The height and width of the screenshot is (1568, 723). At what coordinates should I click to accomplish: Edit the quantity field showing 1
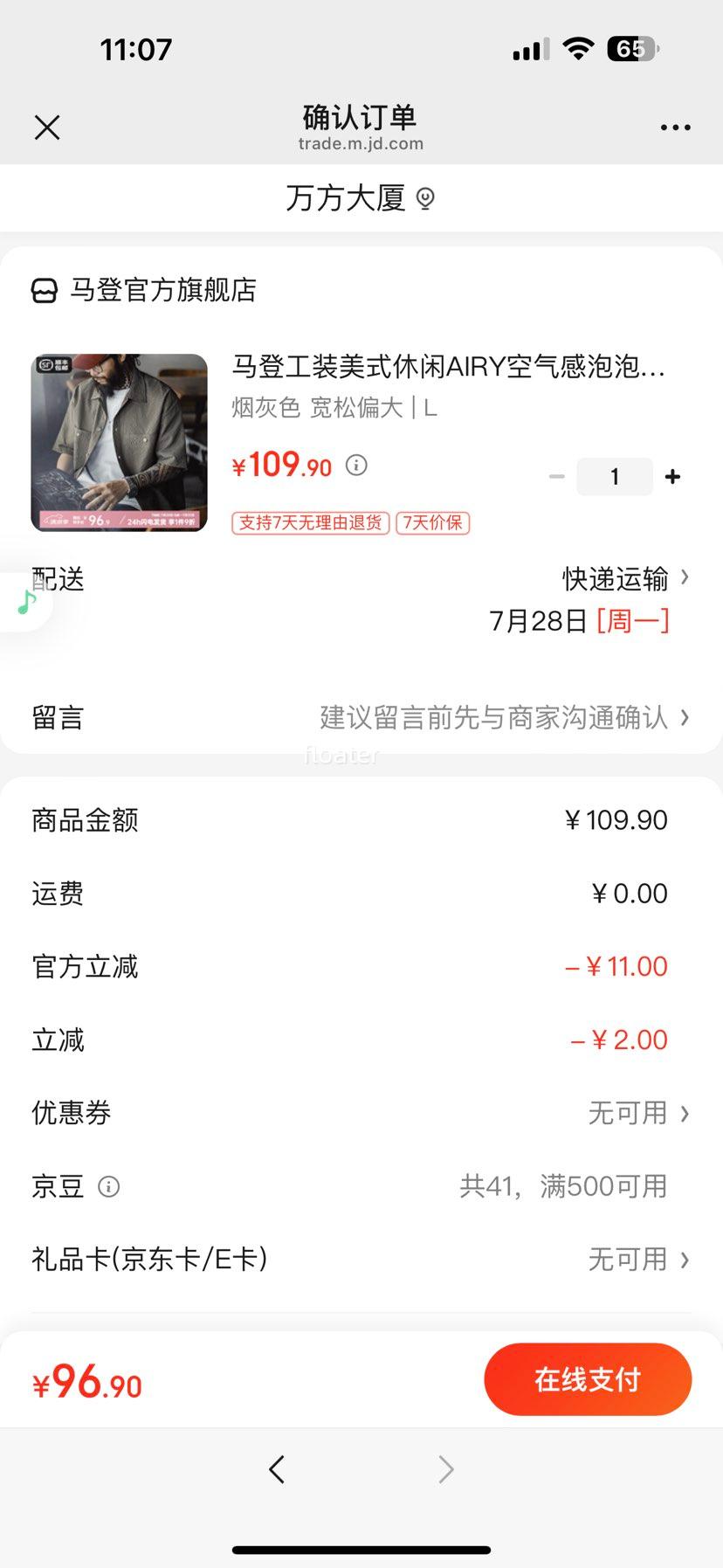pyautogui.click(x=615, y=477)
